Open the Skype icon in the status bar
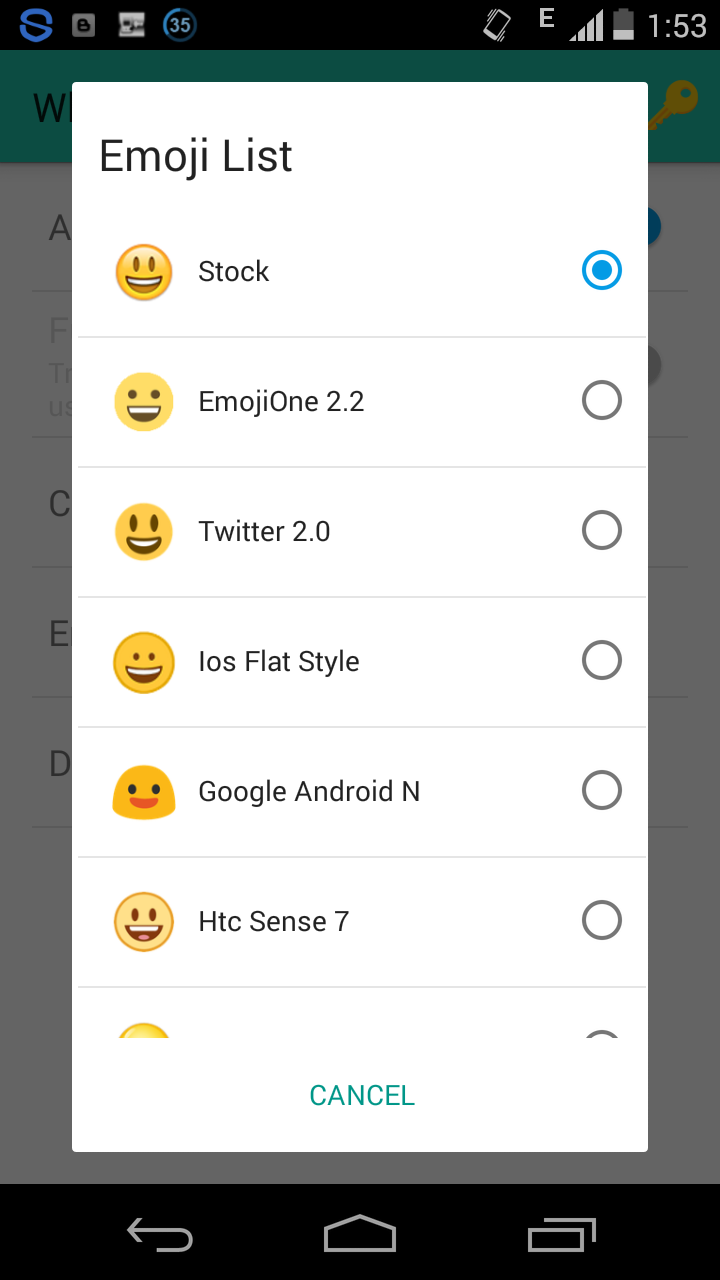 [x=35, y=25]
